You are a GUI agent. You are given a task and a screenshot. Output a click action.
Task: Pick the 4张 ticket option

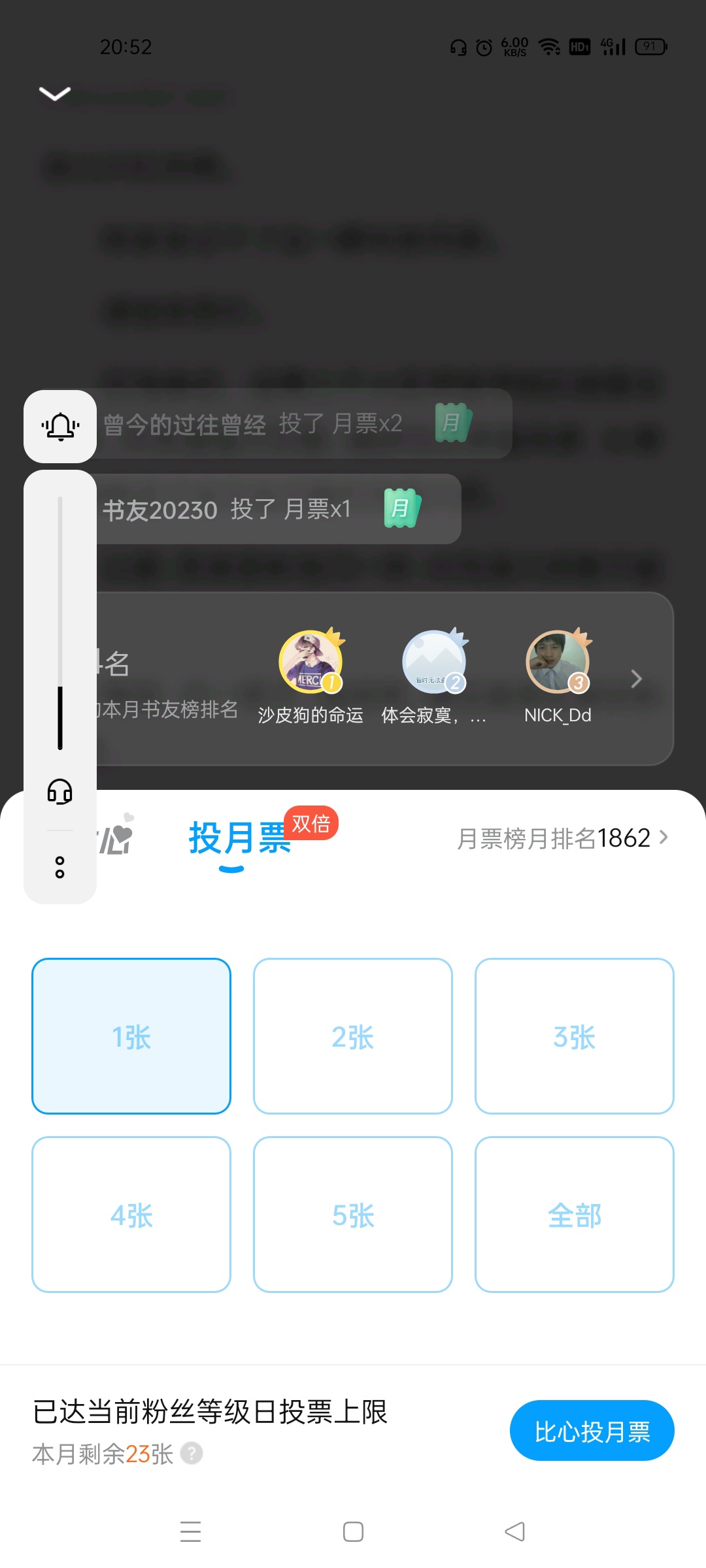click(131, 1215)
